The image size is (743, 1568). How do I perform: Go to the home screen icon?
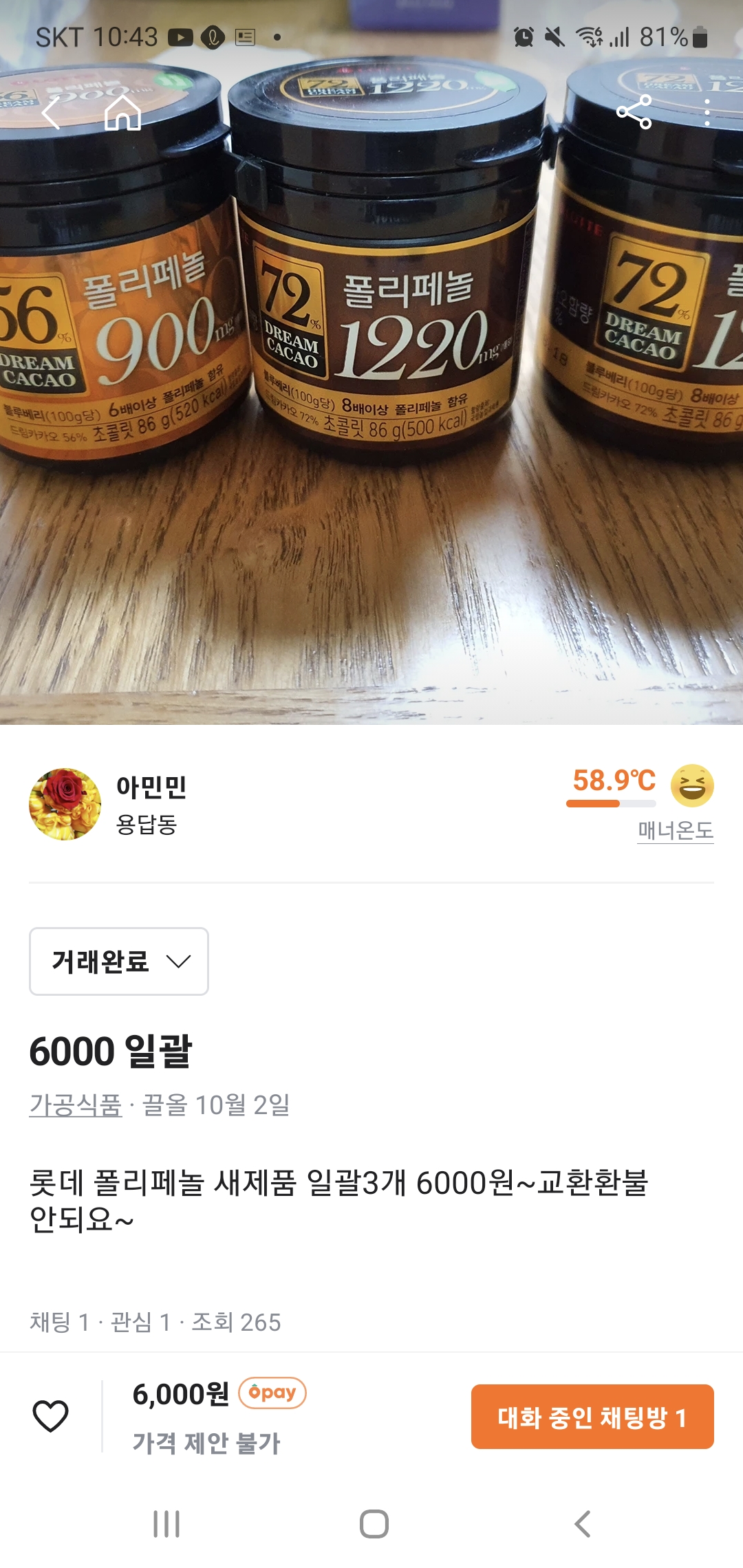122,113
